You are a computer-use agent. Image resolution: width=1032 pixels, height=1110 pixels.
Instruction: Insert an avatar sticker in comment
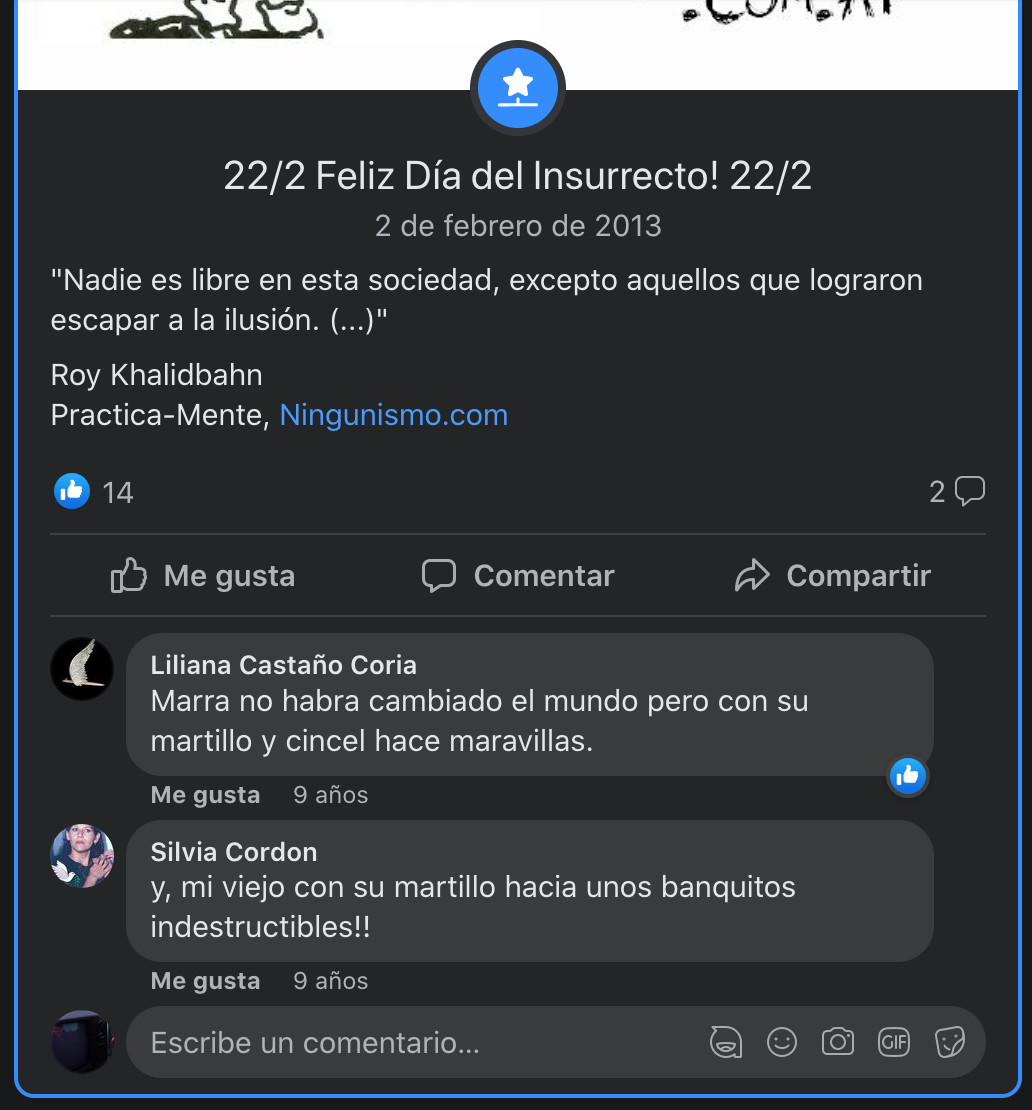tap(725, 1042)
